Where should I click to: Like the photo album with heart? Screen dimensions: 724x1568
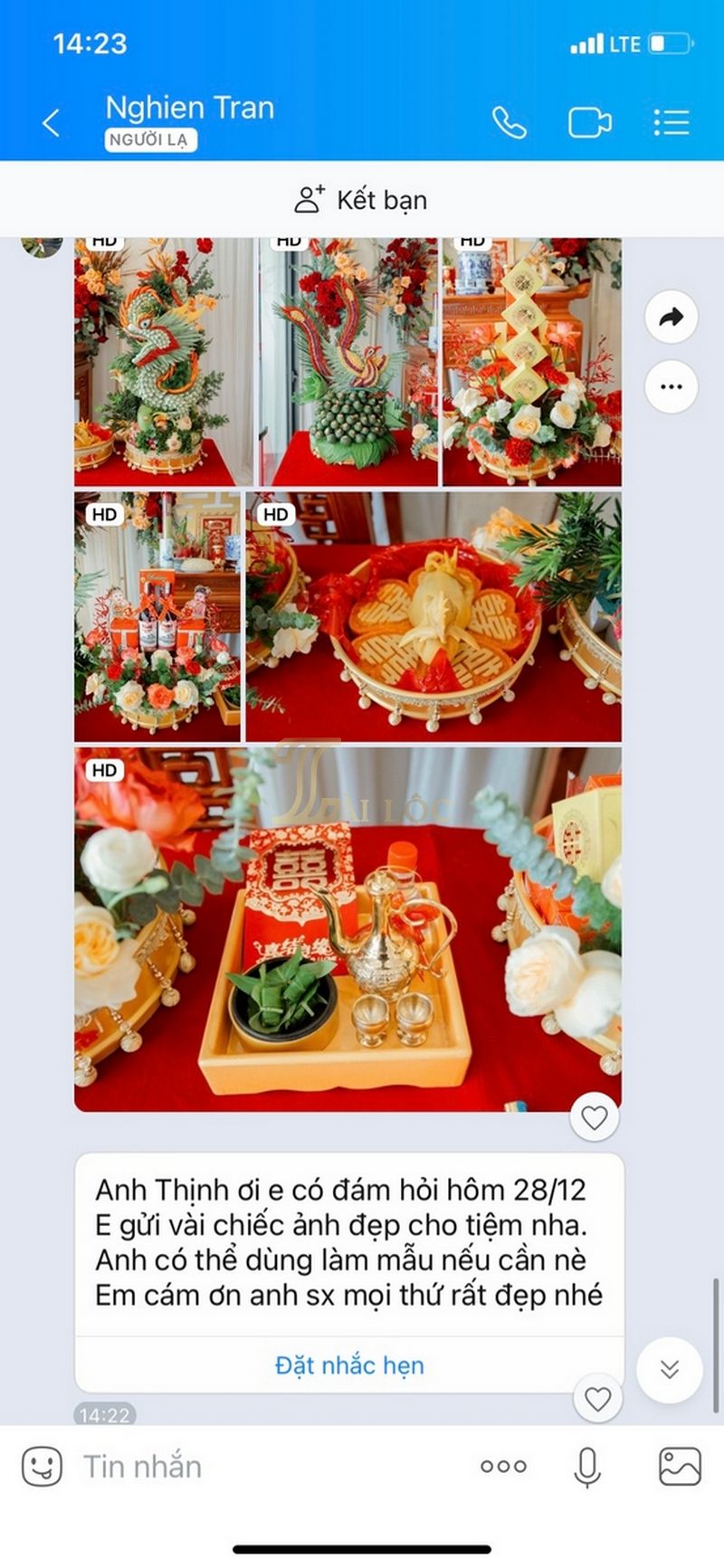[x=594, y=1117]
